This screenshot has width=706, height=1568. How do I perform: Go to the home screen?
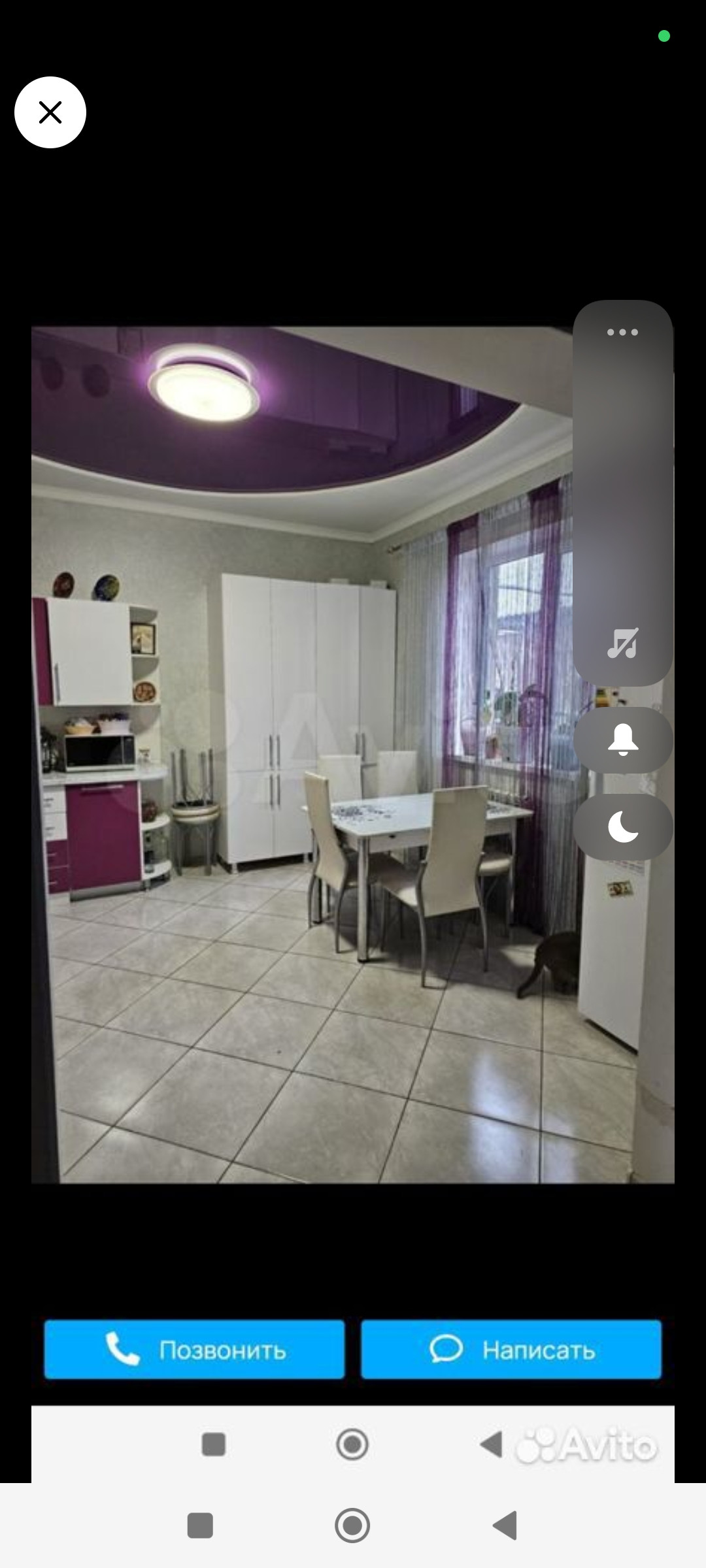pos(352,1526)
